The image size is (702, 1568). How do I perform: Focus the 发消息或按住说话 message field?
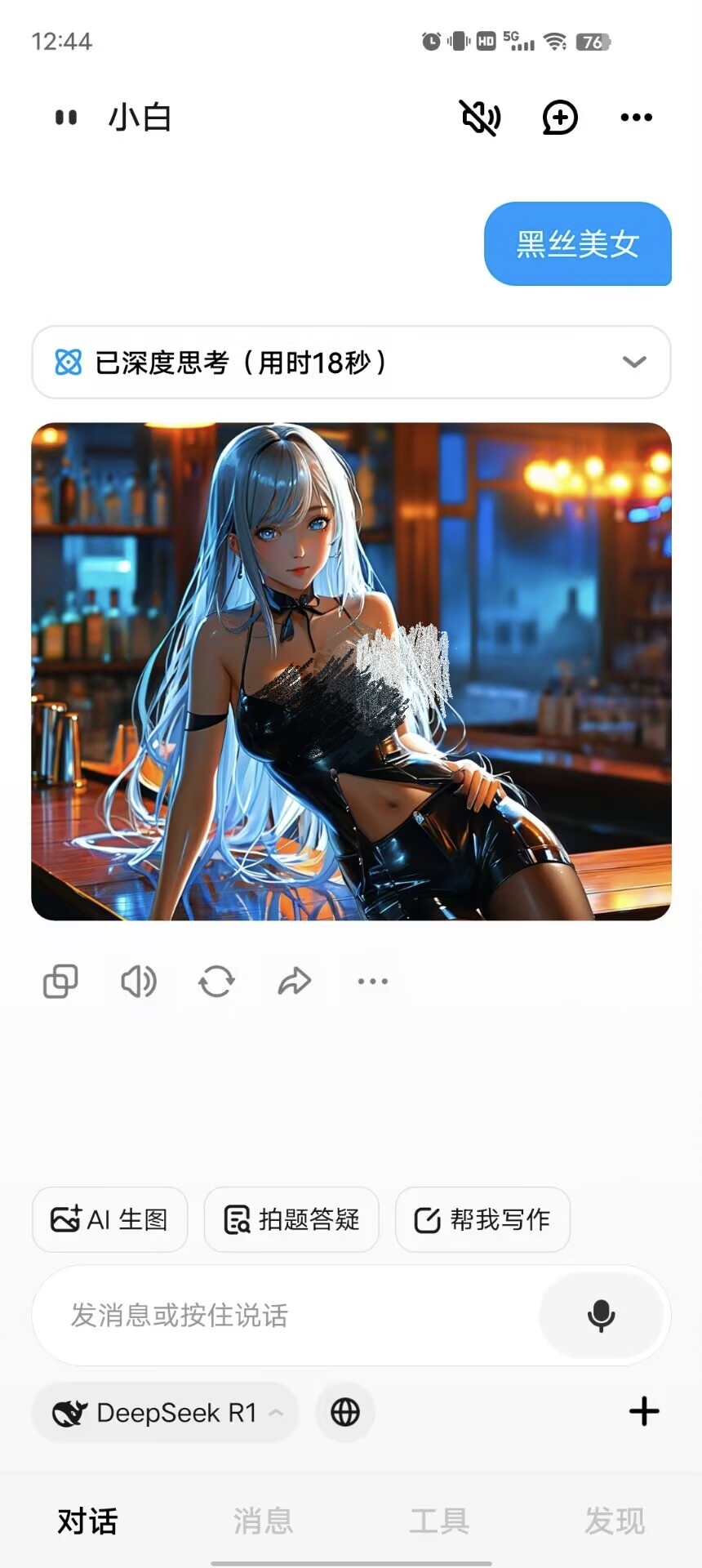(x=286, y=1315)
